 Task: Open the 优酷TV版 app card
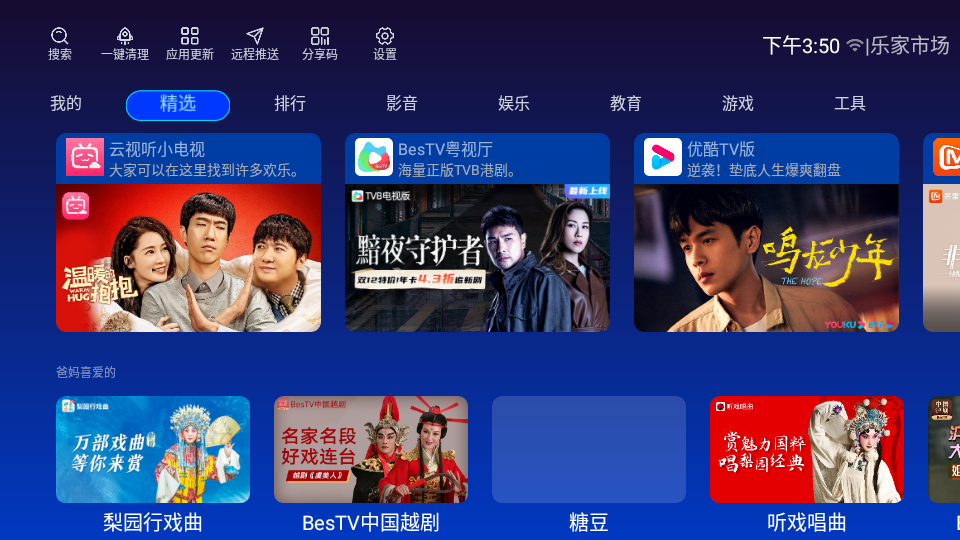(x=766, y=233)
